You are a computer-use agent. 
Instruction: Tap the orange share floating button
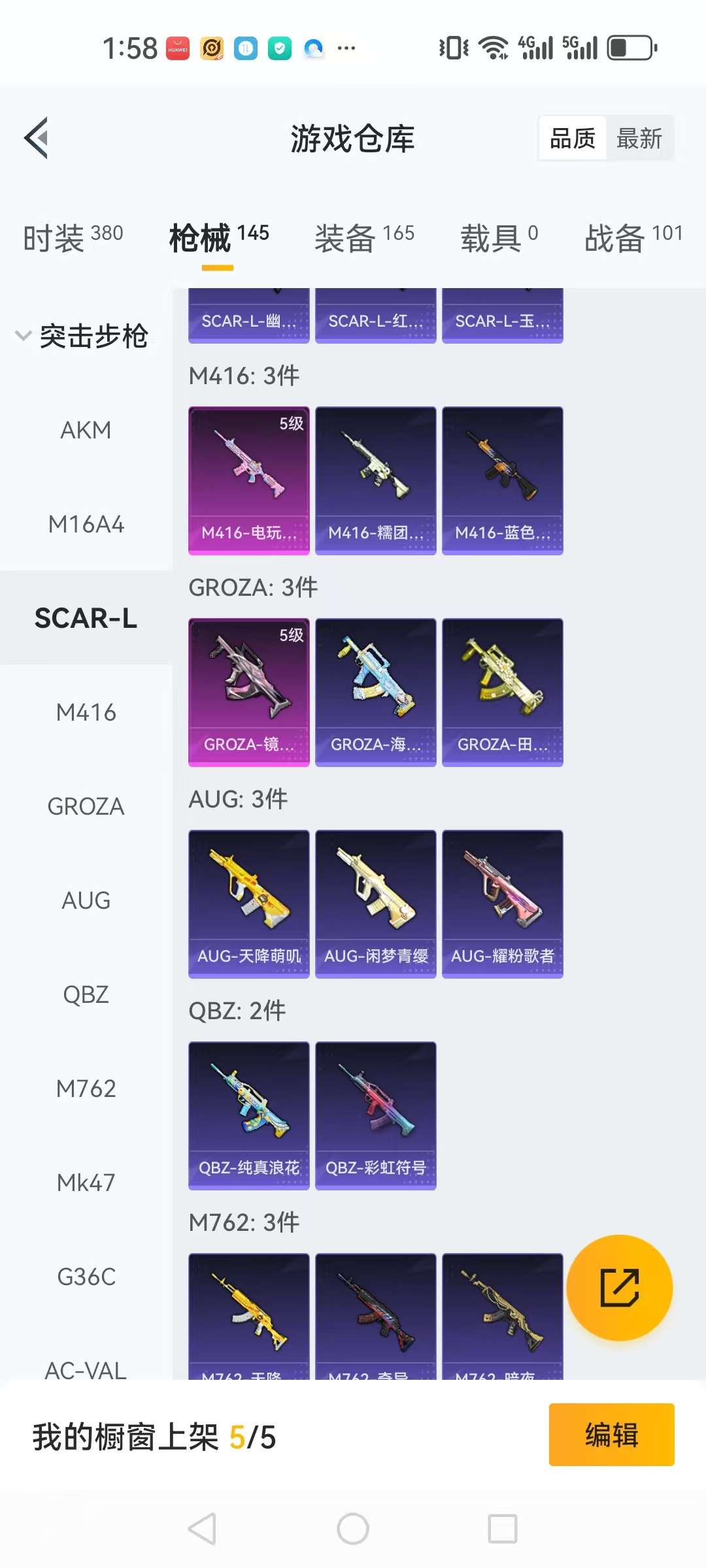[619, 1288]
